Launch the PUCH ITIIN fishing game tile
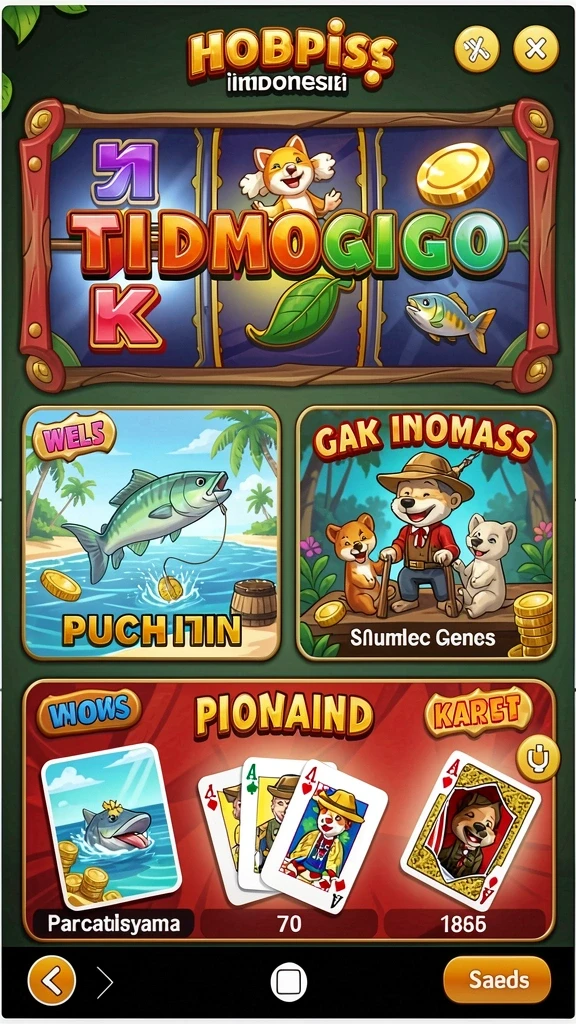This screenshot has height=1024, width=576. click(152, 533)
